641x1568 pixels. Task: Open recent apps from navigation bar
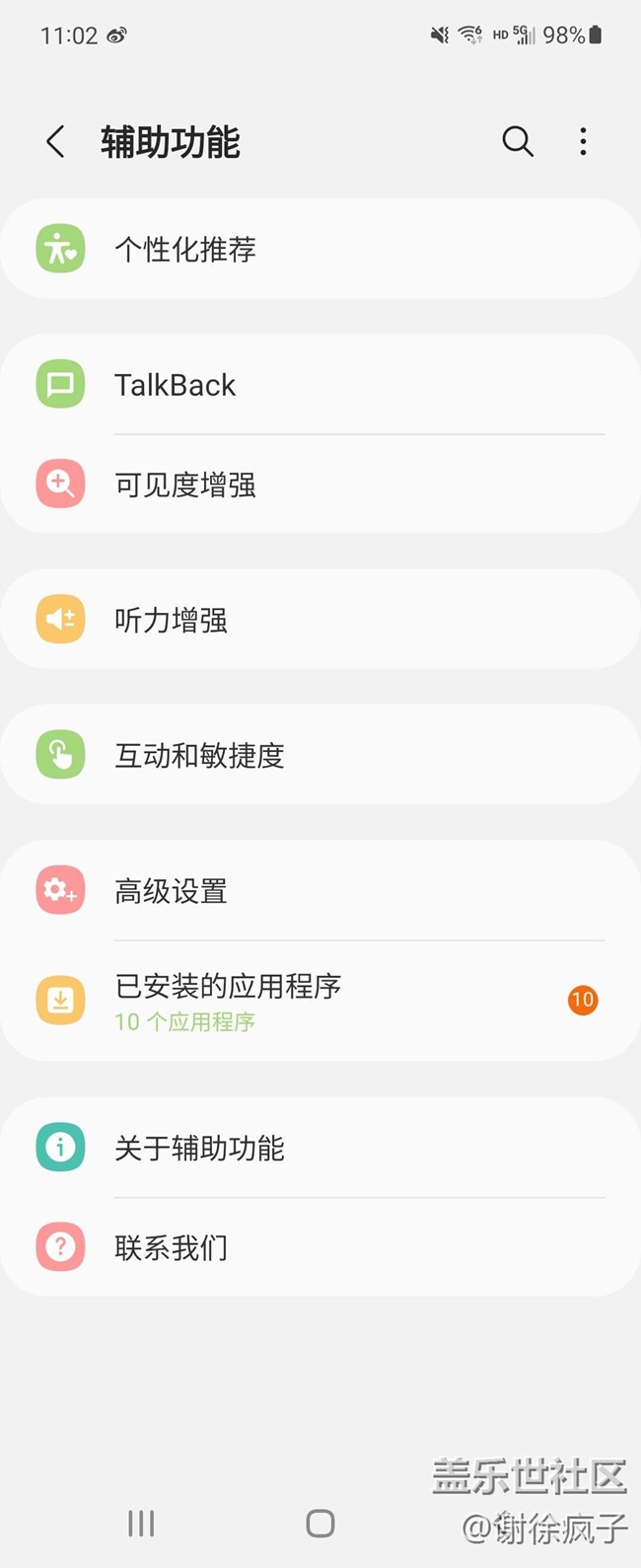pyautogui.click(x=141, y=1524)
